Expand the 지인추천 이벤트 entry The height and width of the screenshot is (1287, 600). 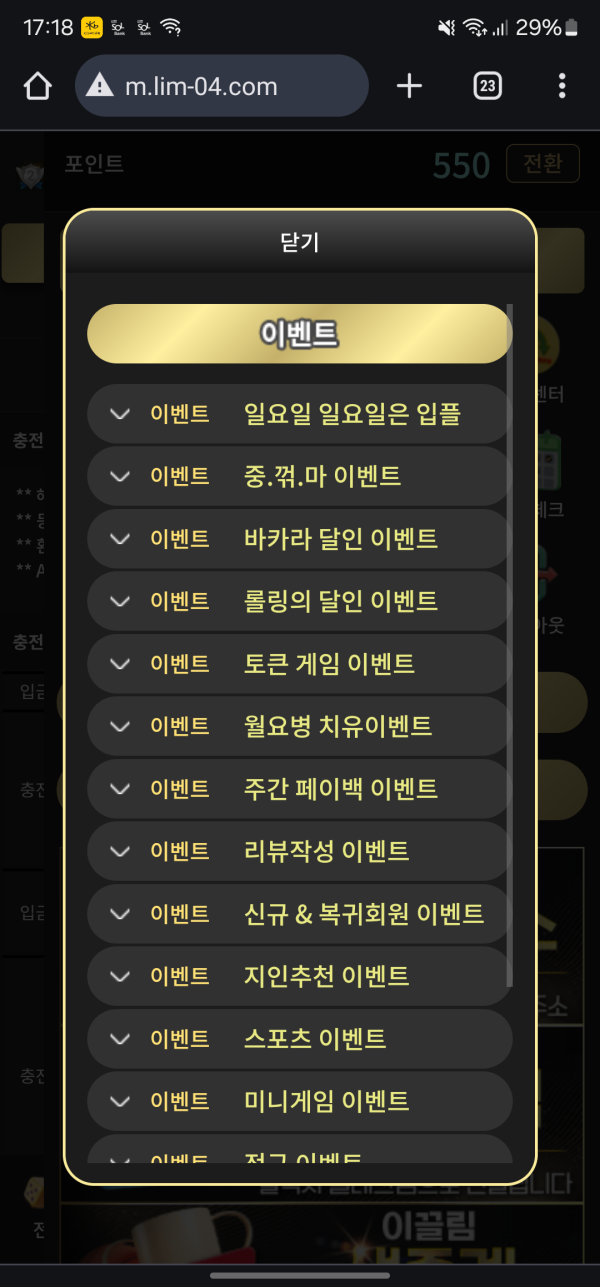pos(299,976)
